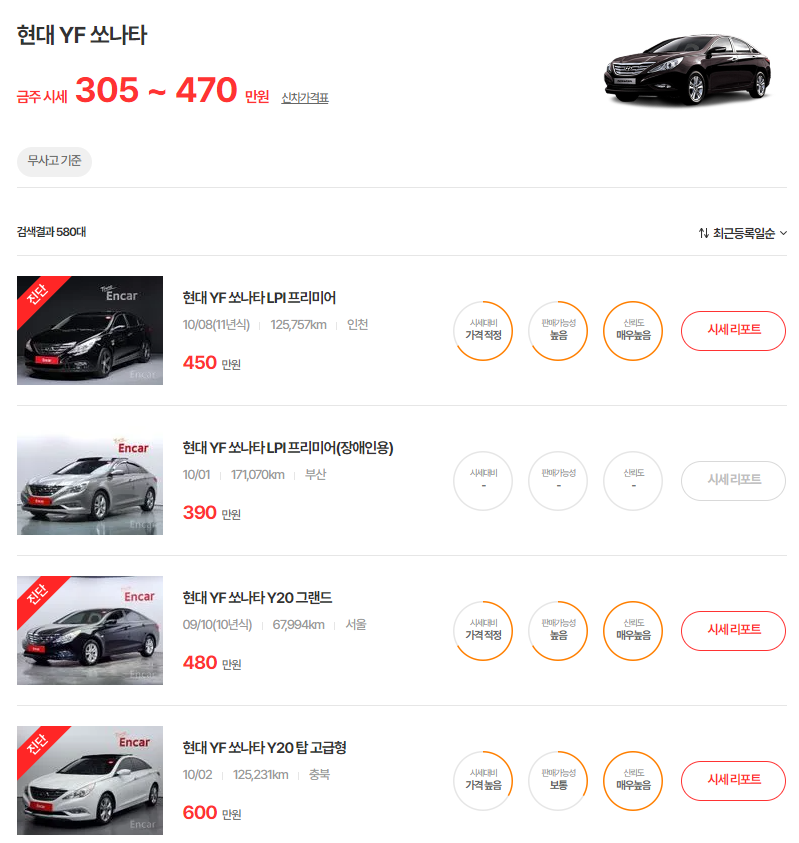Click the 신뢰도 badge on Y20 그랜드 listing
Image resolution: width=799 pixels, height=843 pixels.
tap(632, 631)
